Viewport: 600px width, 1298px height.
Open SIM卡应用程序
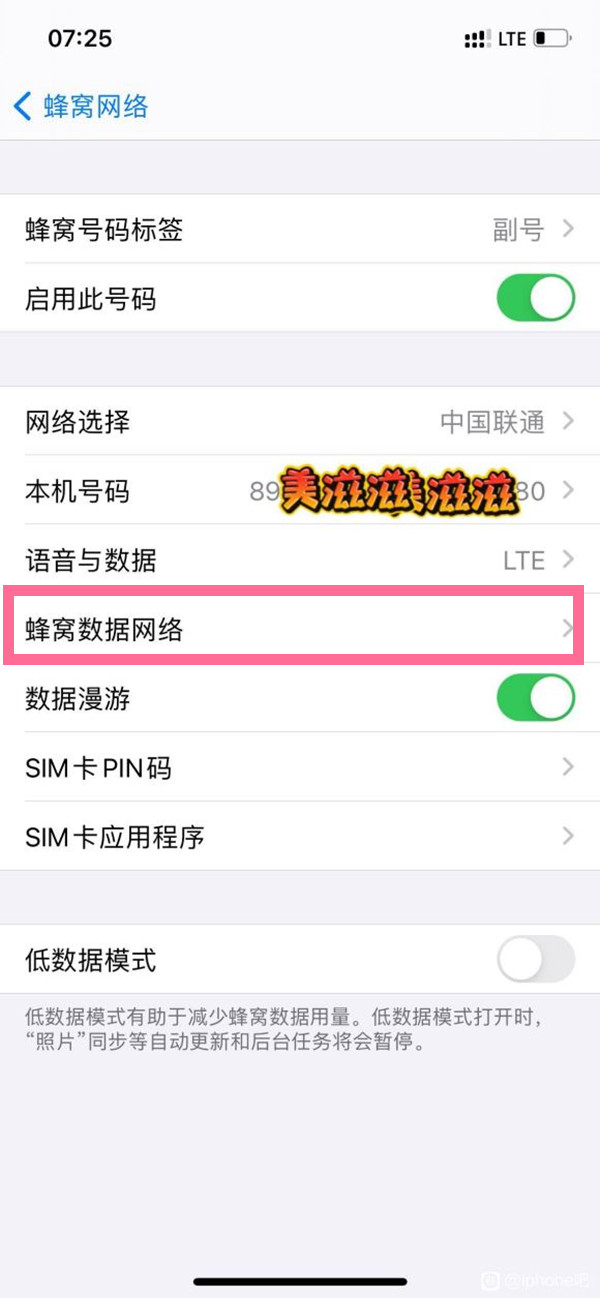[300, 836]
